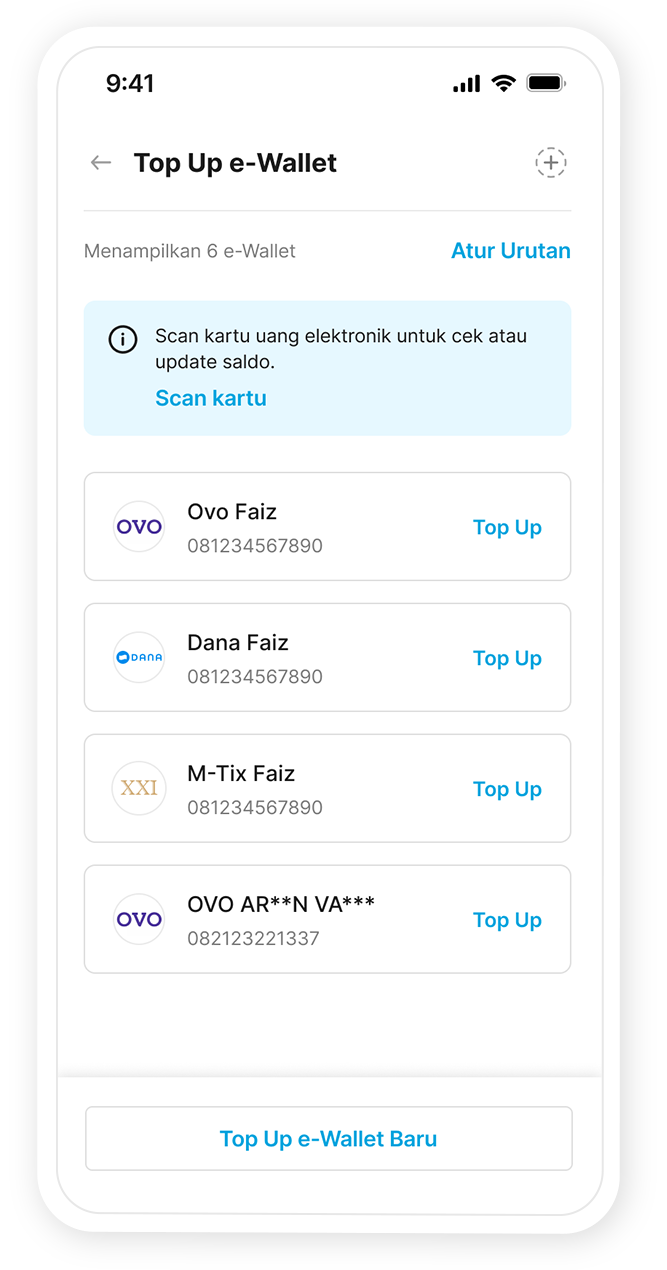This screenshot has width=667, height=1270.
Task: Select Top Up e-Wallet Baru button
Action: (x=328, y=1139)
